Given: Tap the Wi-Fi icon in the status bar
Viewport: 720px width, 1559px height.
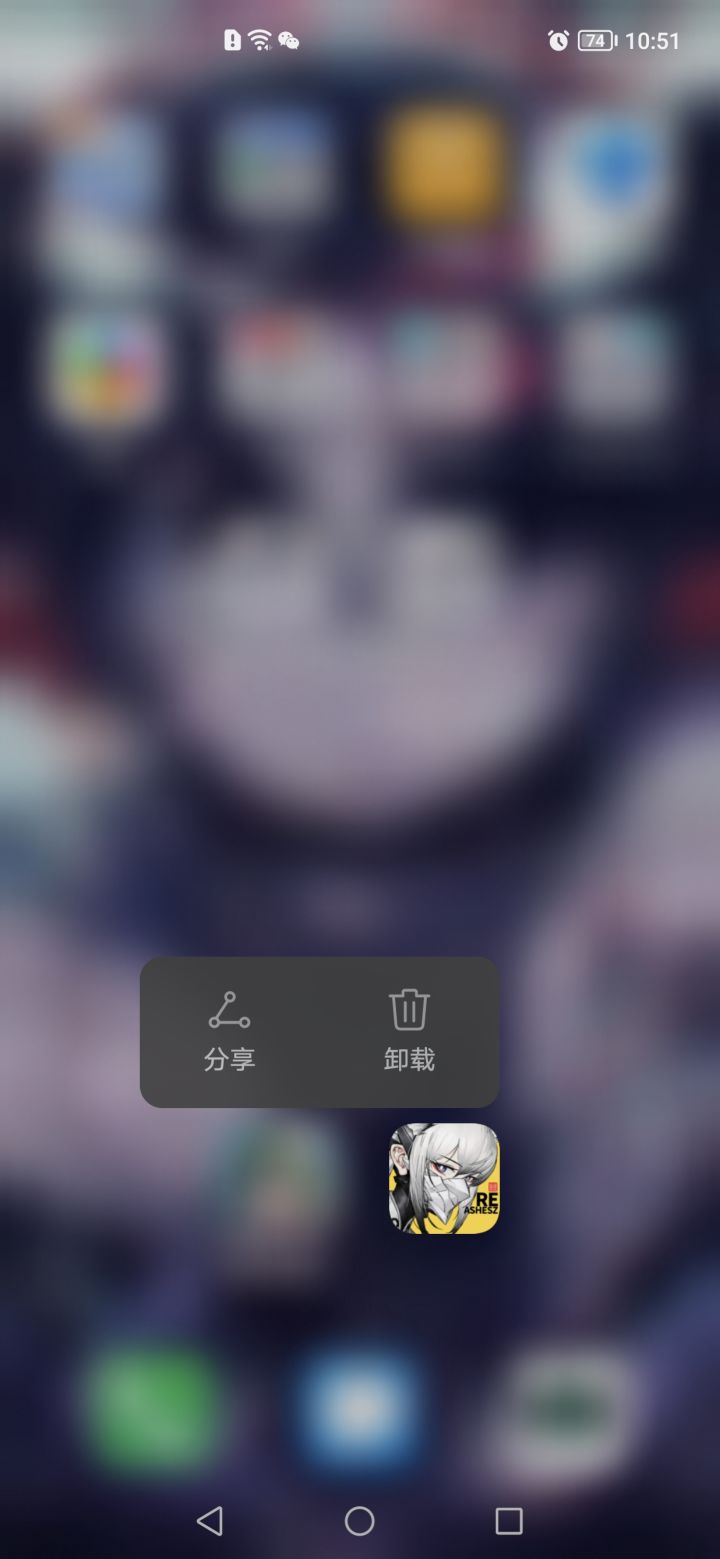Looking at the screenshot, I should 258,40.
